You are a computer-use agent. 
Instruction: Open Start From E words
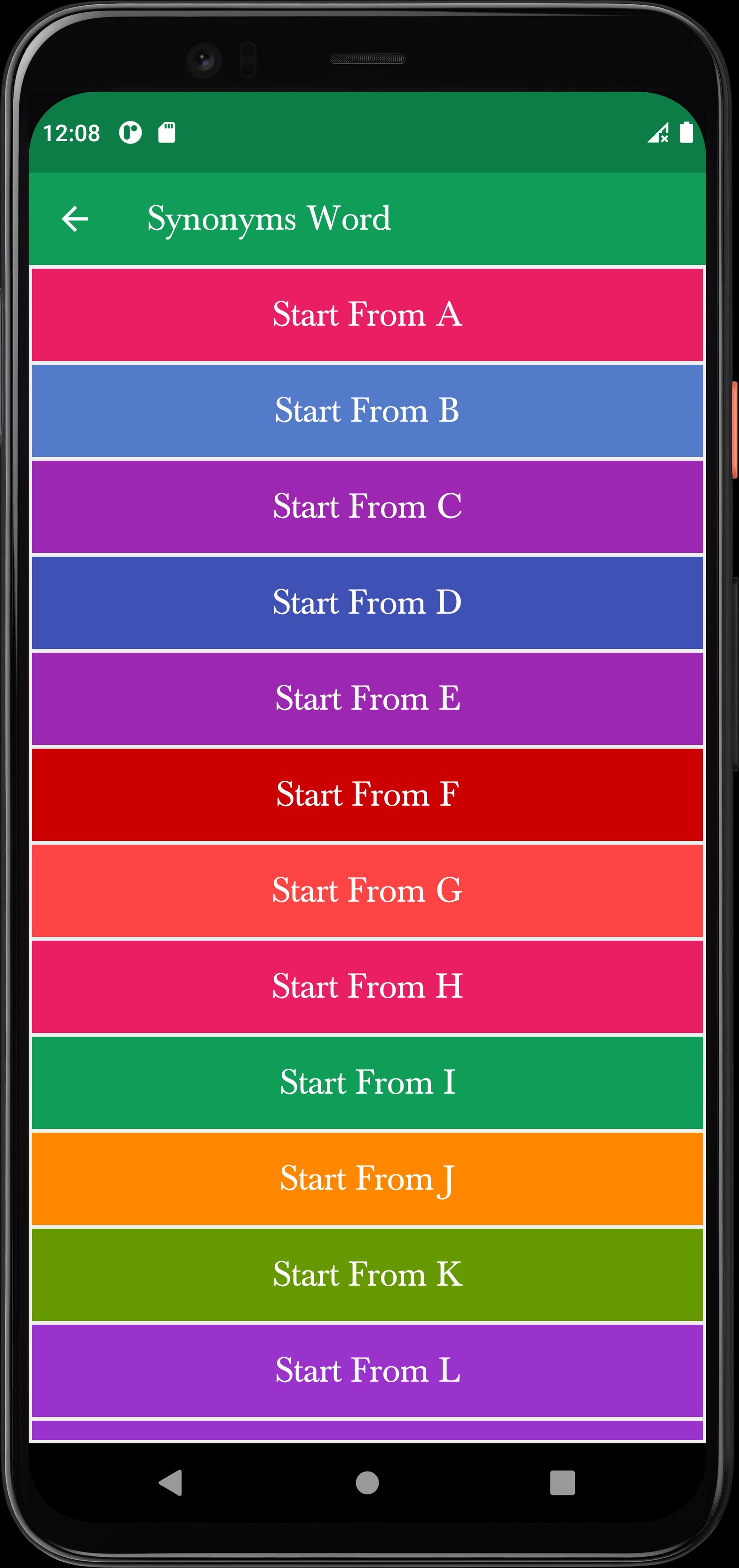click(x=367, y=699)
